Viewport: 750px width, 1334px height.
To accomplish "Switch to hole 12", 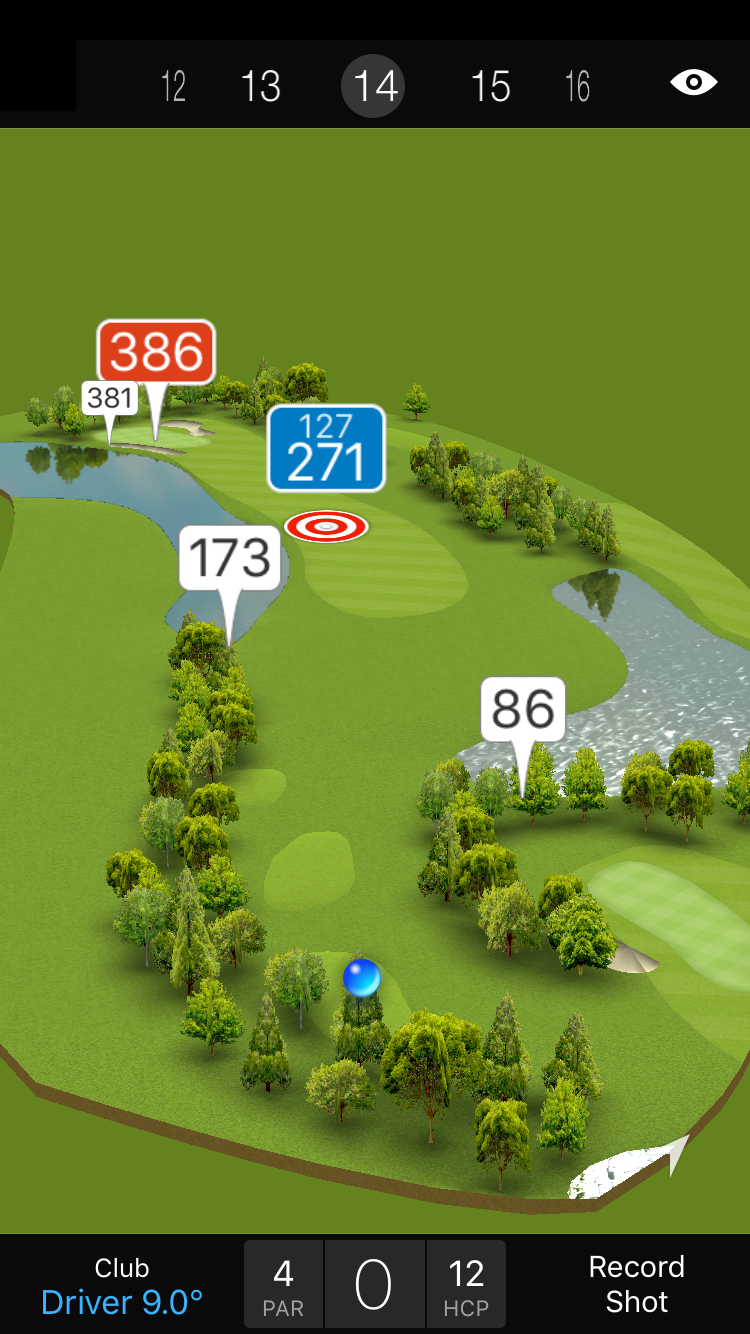I will pyautogui.click(x=174, y=87).
